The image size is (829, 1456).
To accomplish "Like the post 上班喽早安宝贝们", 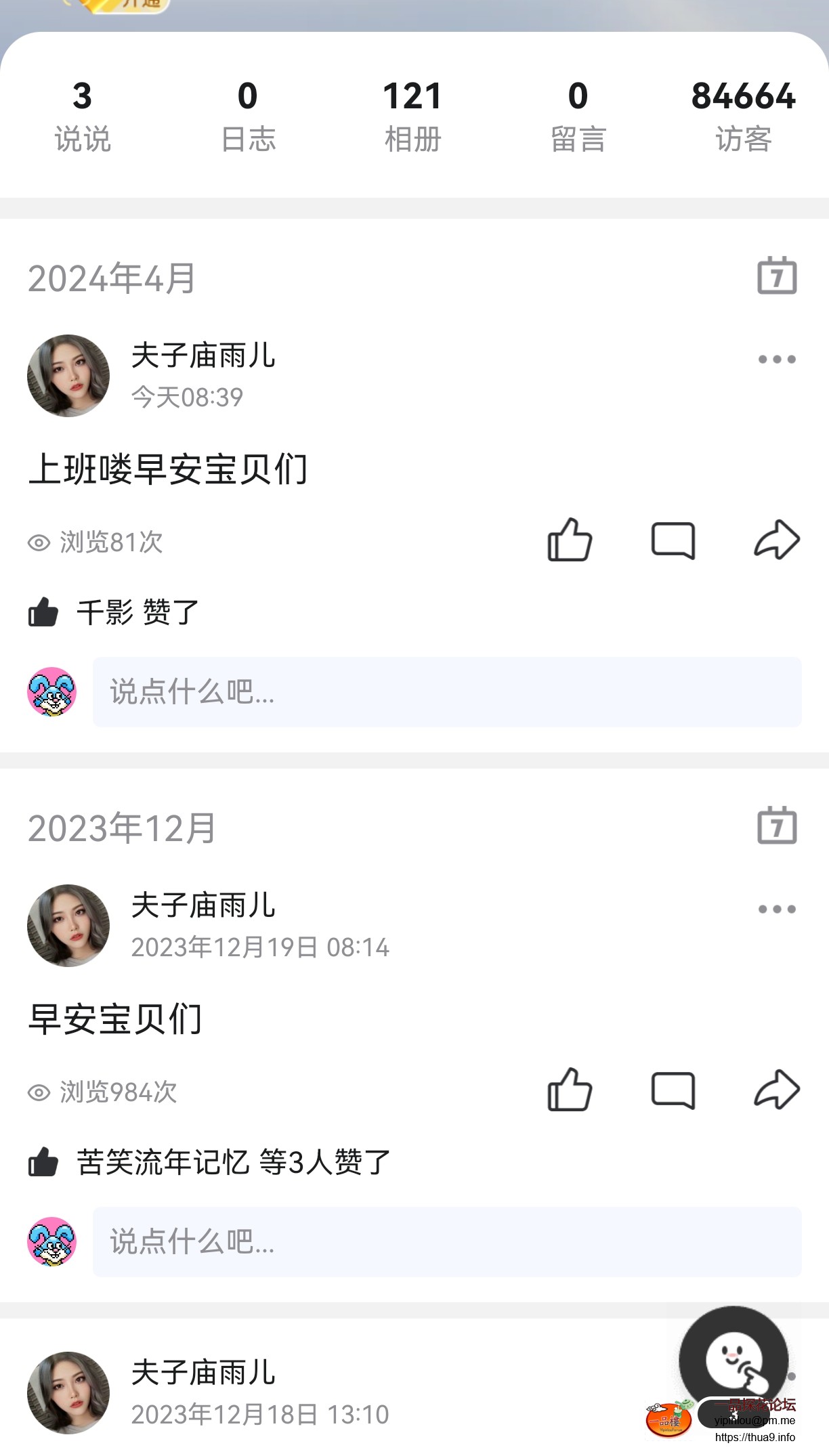I will pyautogui.click(x=570, y=540).
